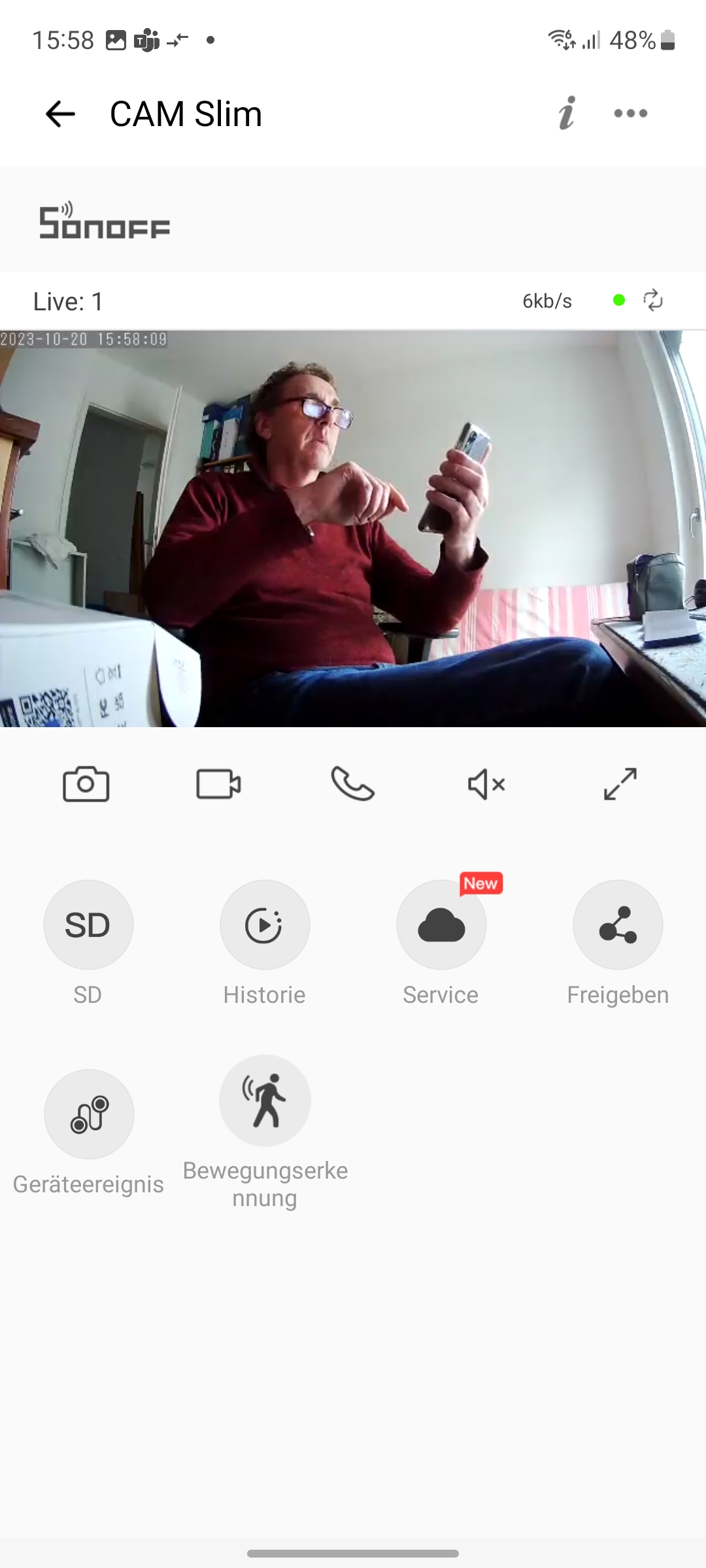Open Bewegungserkennung settings
Image resolution: width=706 pixels, height=1568 pixels.
[x=265, y=1101]
